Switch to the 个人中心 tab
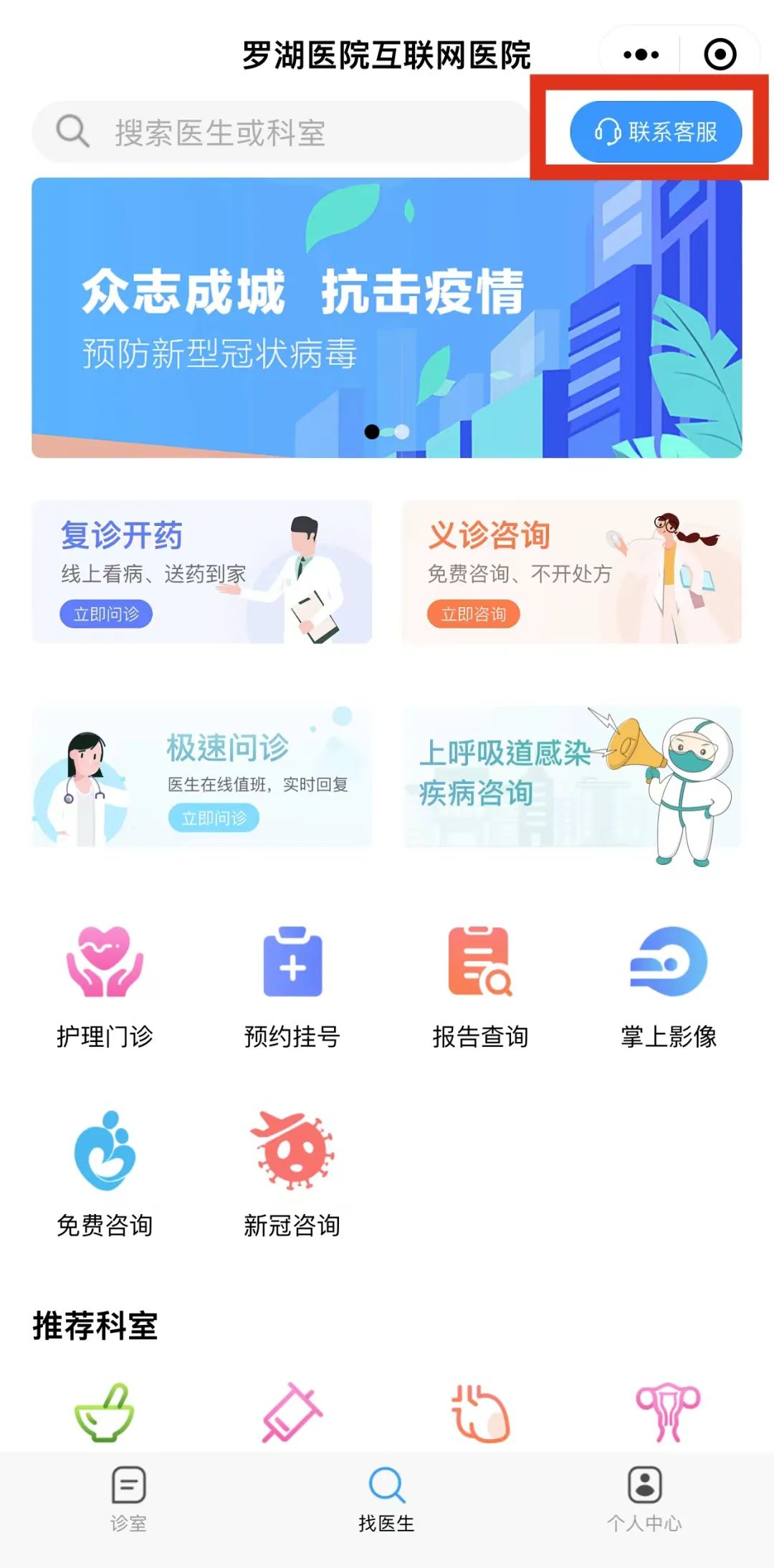Screen dimensions: 774x1568 click(x=644, y=1498)
